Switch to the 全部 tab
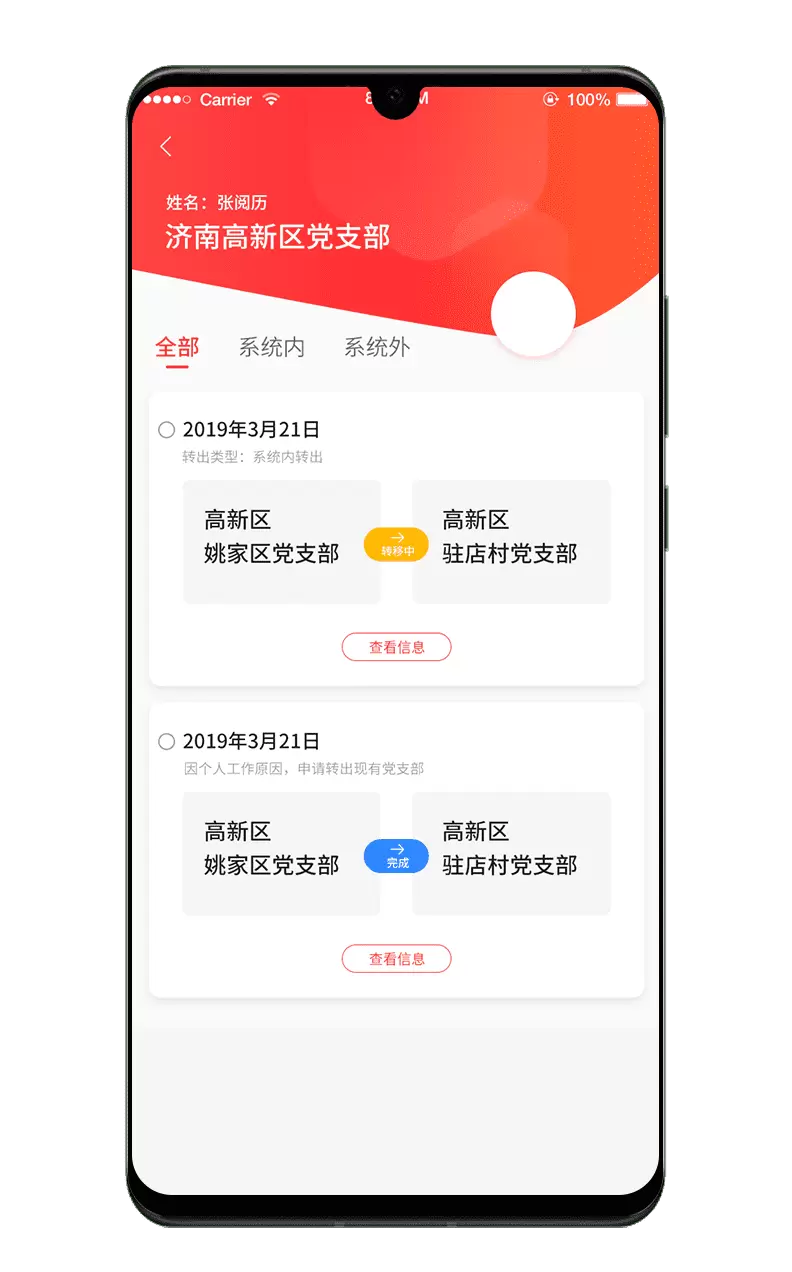The height and width of the screenshot is (1272, 792). click(x=177, y=348)
